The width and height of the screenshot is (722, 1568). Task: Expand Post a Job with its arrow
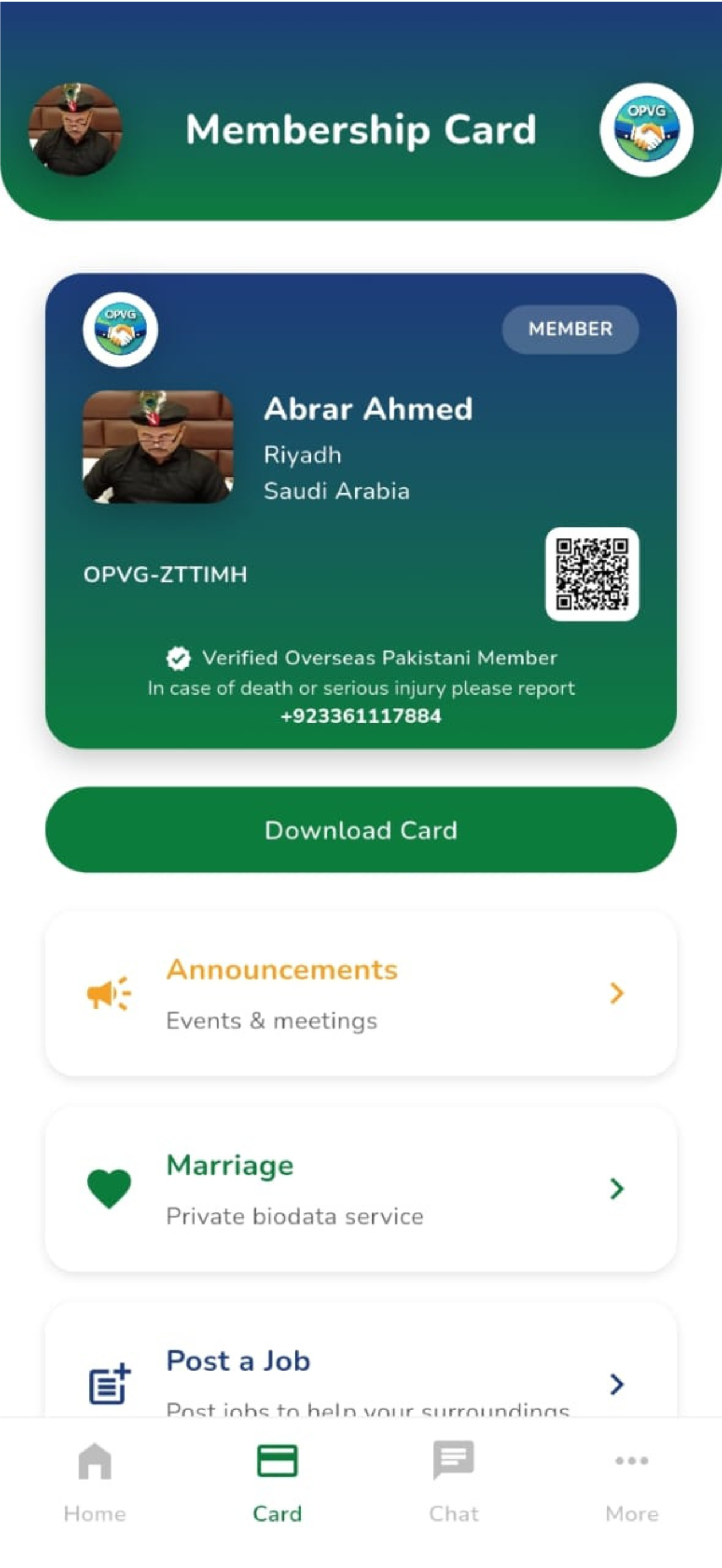point(616,1385)
